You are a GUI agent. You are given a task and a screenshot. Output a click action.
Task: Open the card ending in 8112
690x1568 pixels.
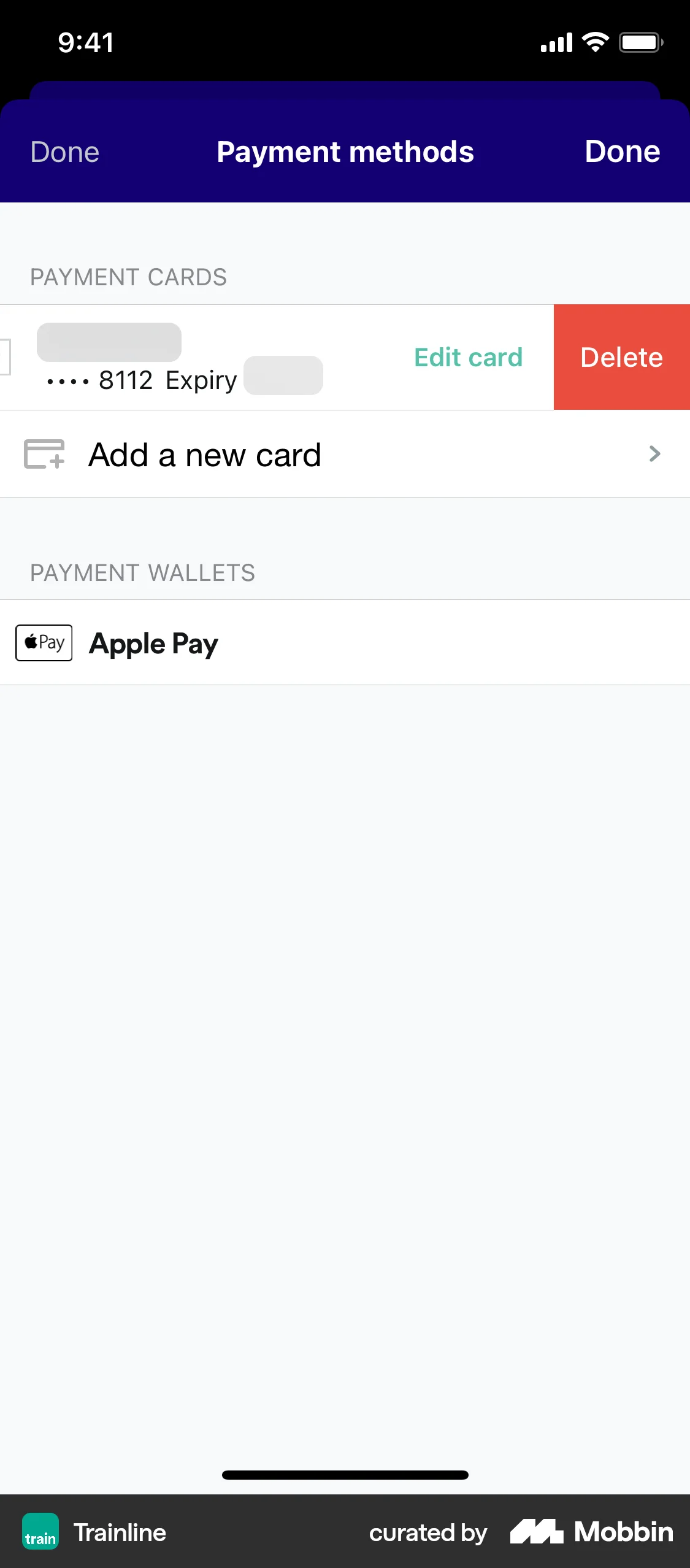click(184, 357)
